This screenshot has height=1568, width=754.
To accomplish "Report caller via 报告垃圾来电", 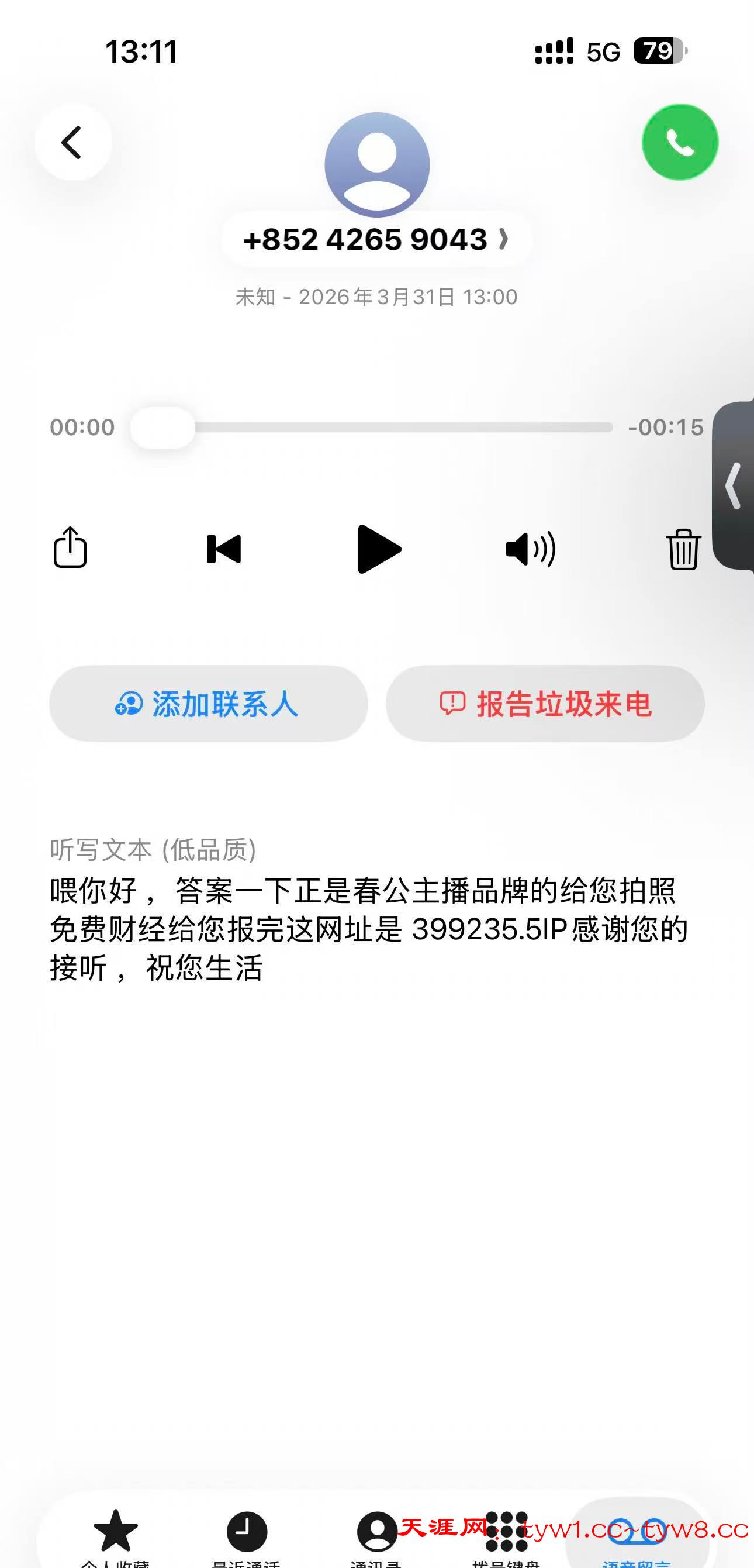I will 545,704.
